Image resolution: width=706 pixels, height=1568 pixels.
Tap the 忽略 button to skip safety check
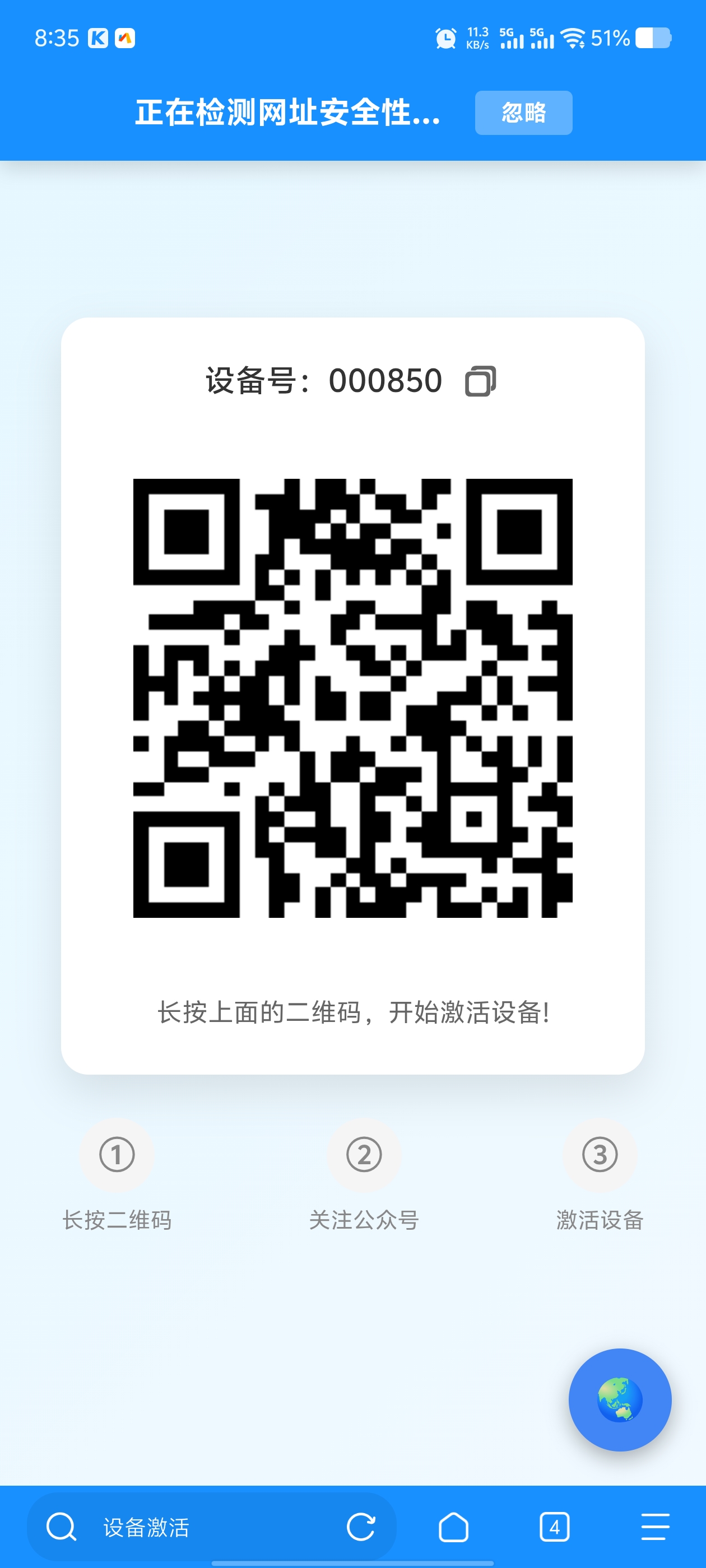click(x=524, y=113)
